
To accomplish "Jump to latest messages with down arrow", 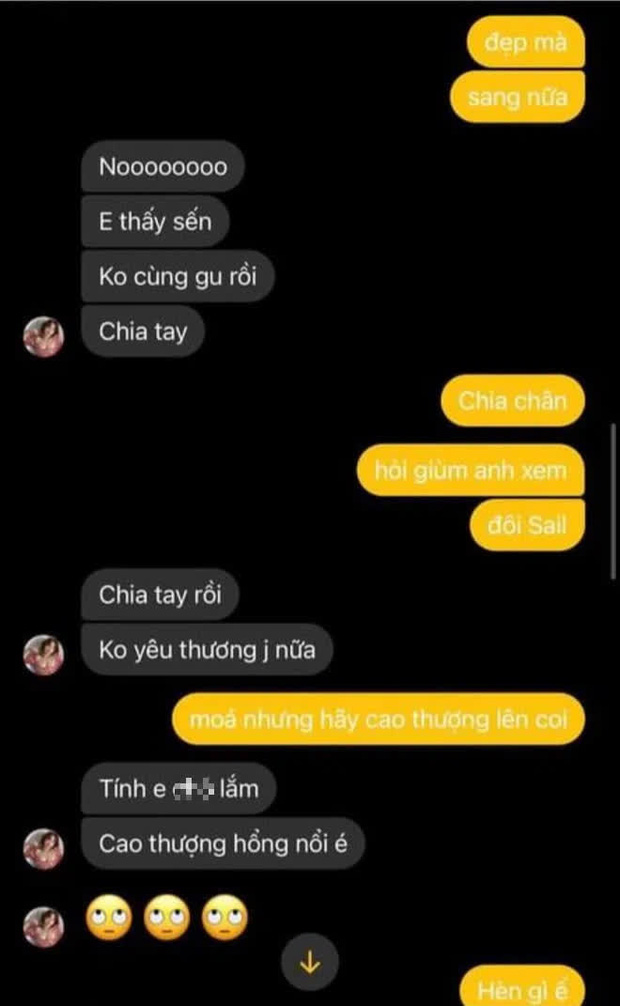I will point(310,962).
